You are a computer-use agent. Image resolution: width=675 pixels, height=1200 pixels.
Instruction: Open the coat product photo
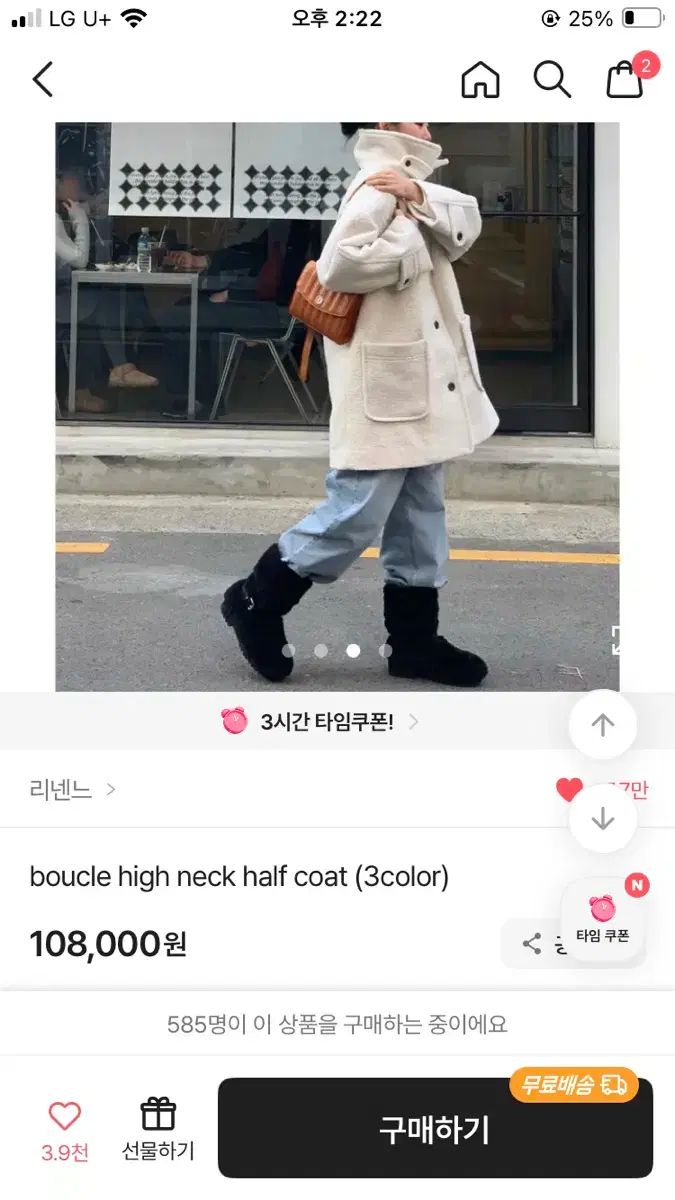point(337,400)
